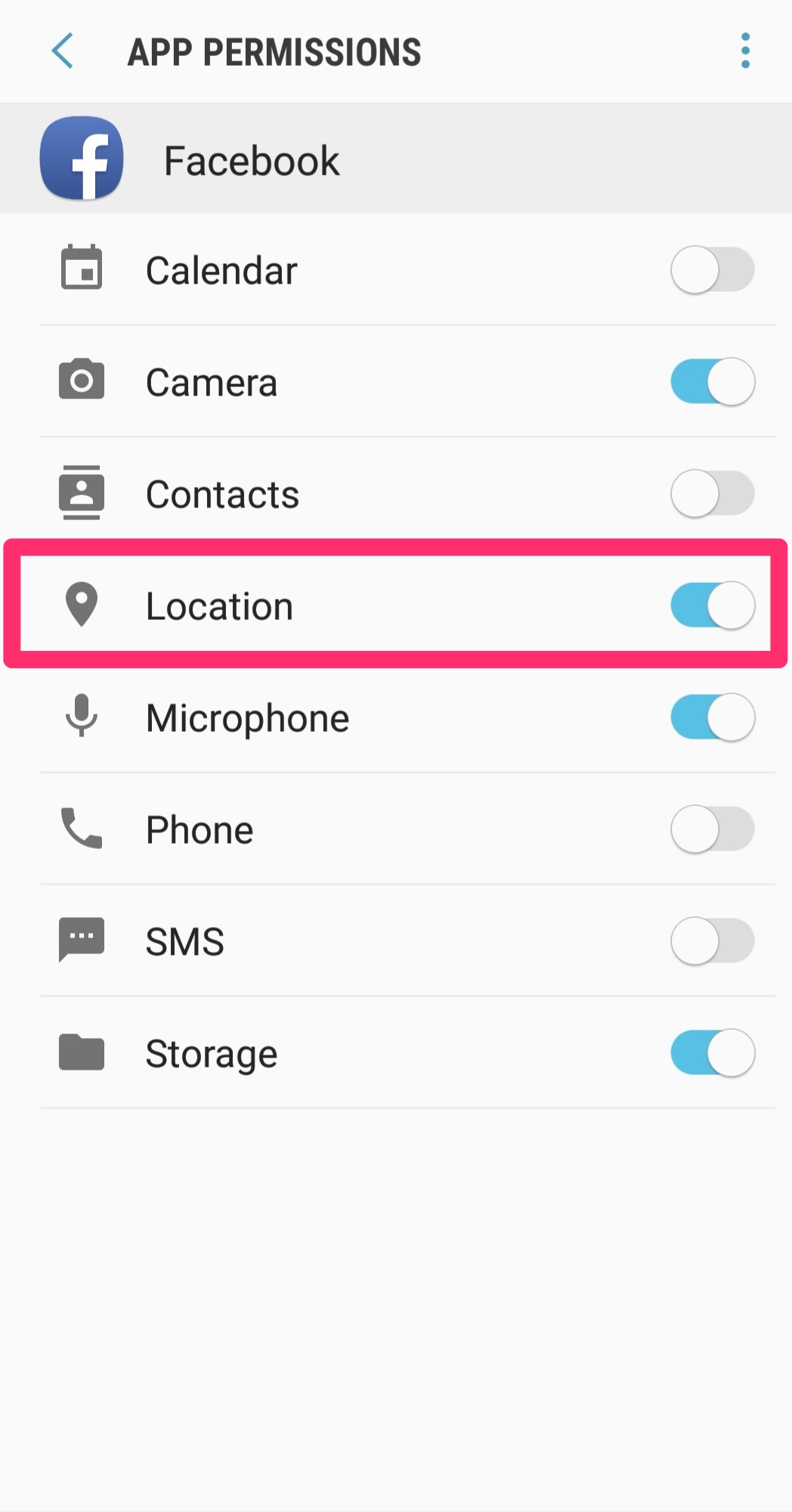Click the Location pin icon

coord(80,604)
